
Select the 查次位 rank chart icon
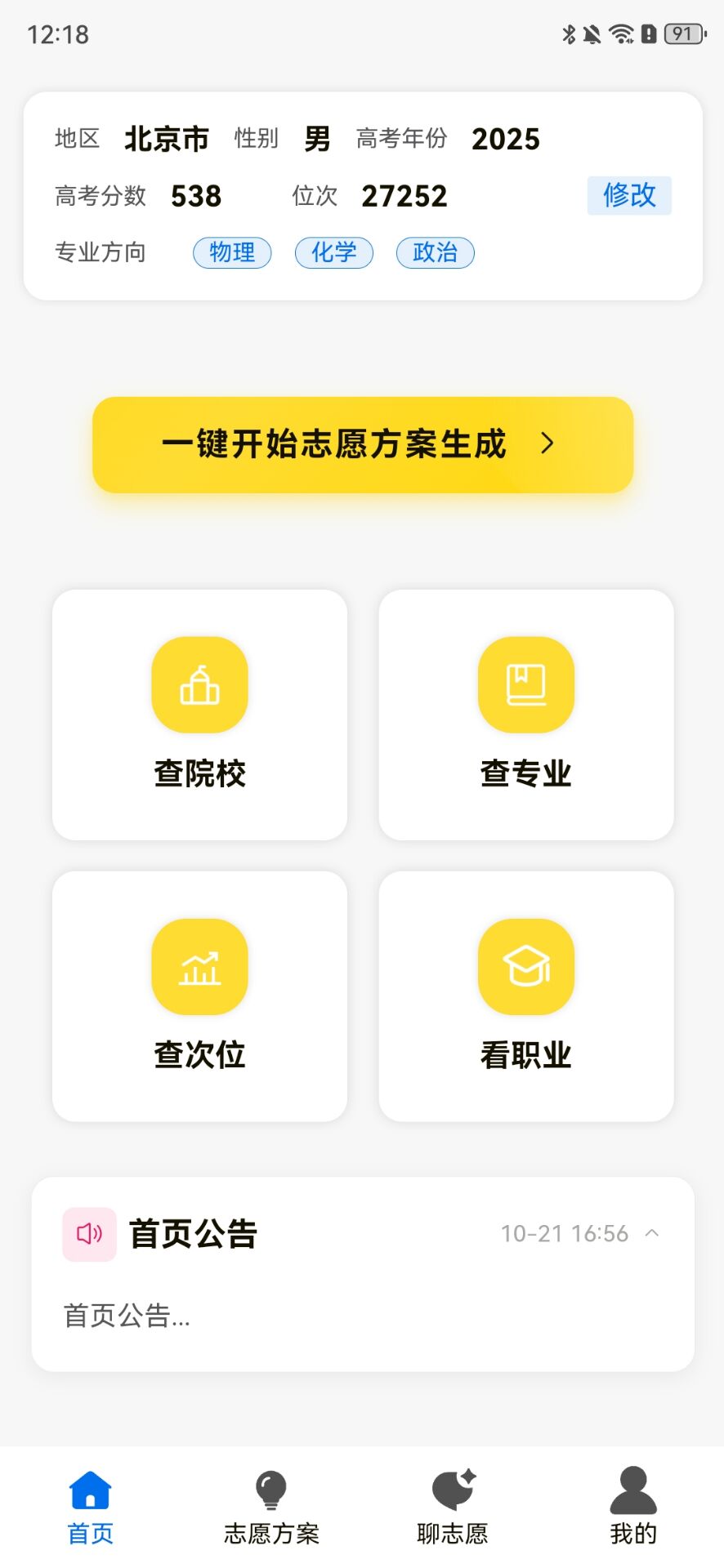[x=199, y=966]
